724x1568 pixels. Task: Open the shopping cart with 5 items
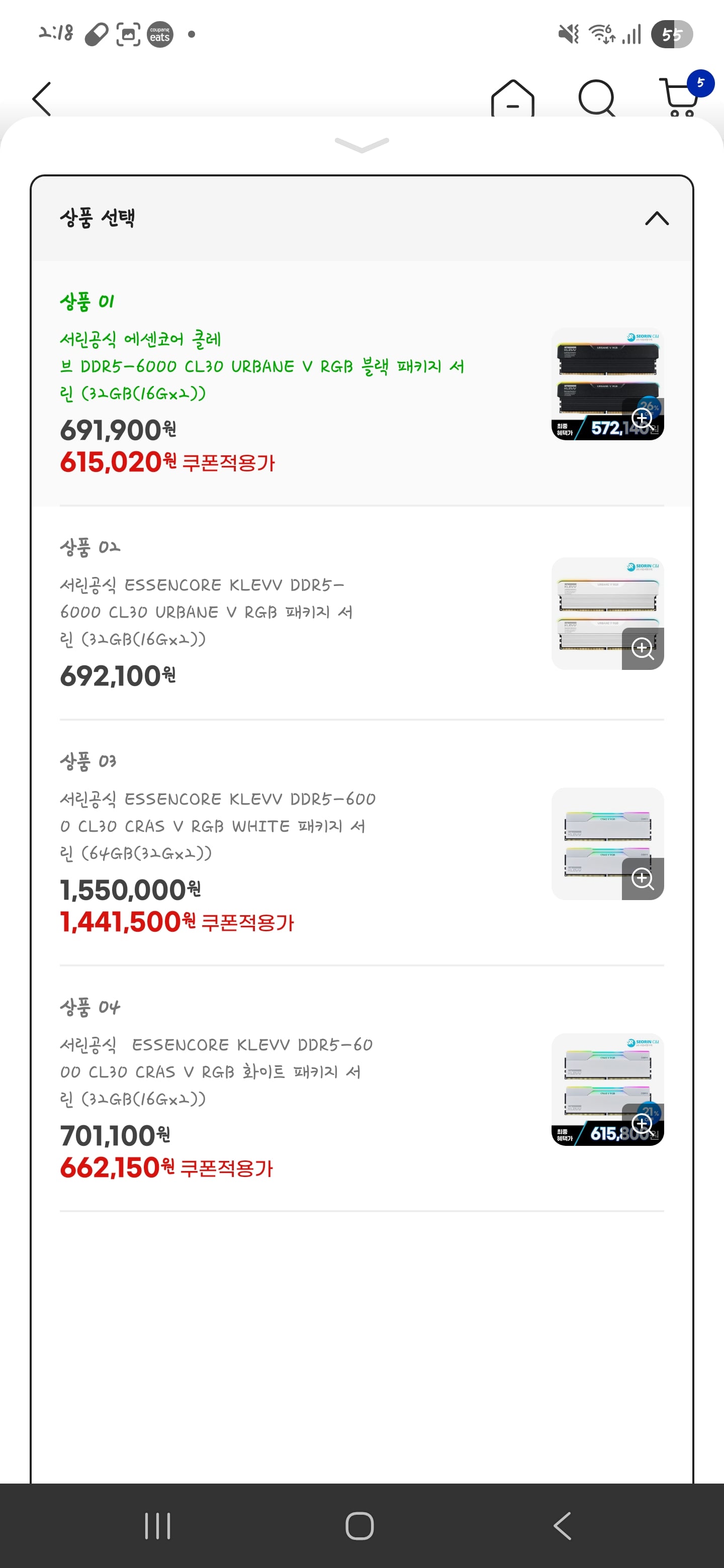(680, 97)
